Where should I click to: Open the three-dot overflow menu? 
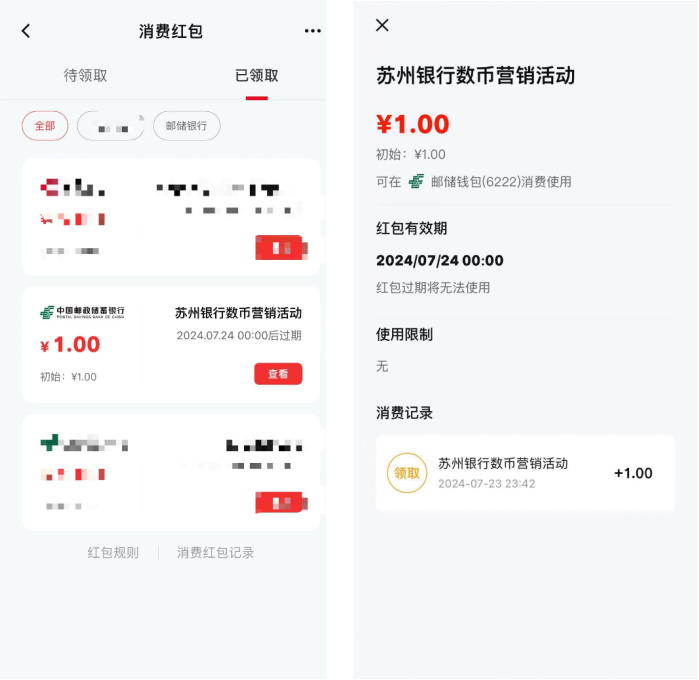pyautogui.click(x=312, y=31)
